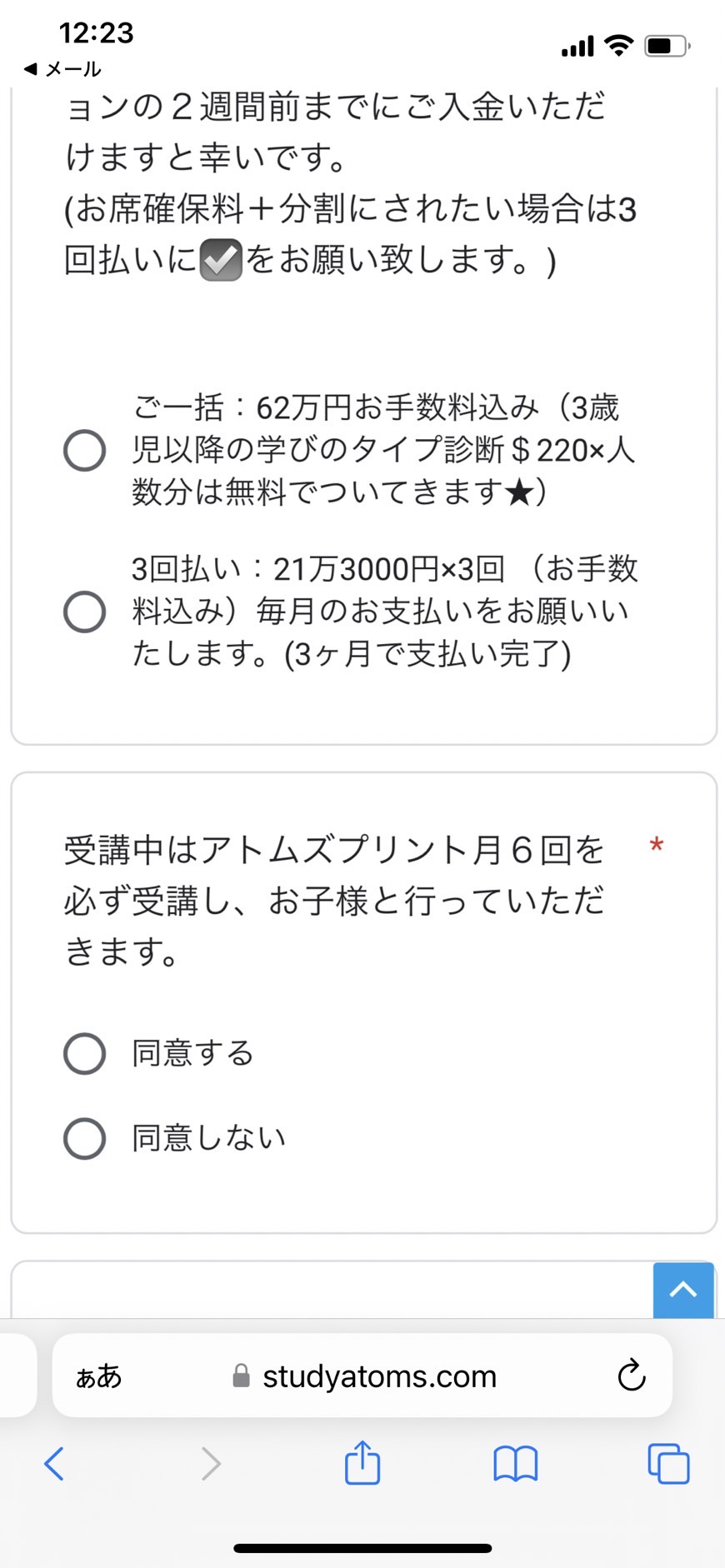Tap the studyatoms.com address bar
This screenshot has height=1568, width=725.
coord(364,1376)
